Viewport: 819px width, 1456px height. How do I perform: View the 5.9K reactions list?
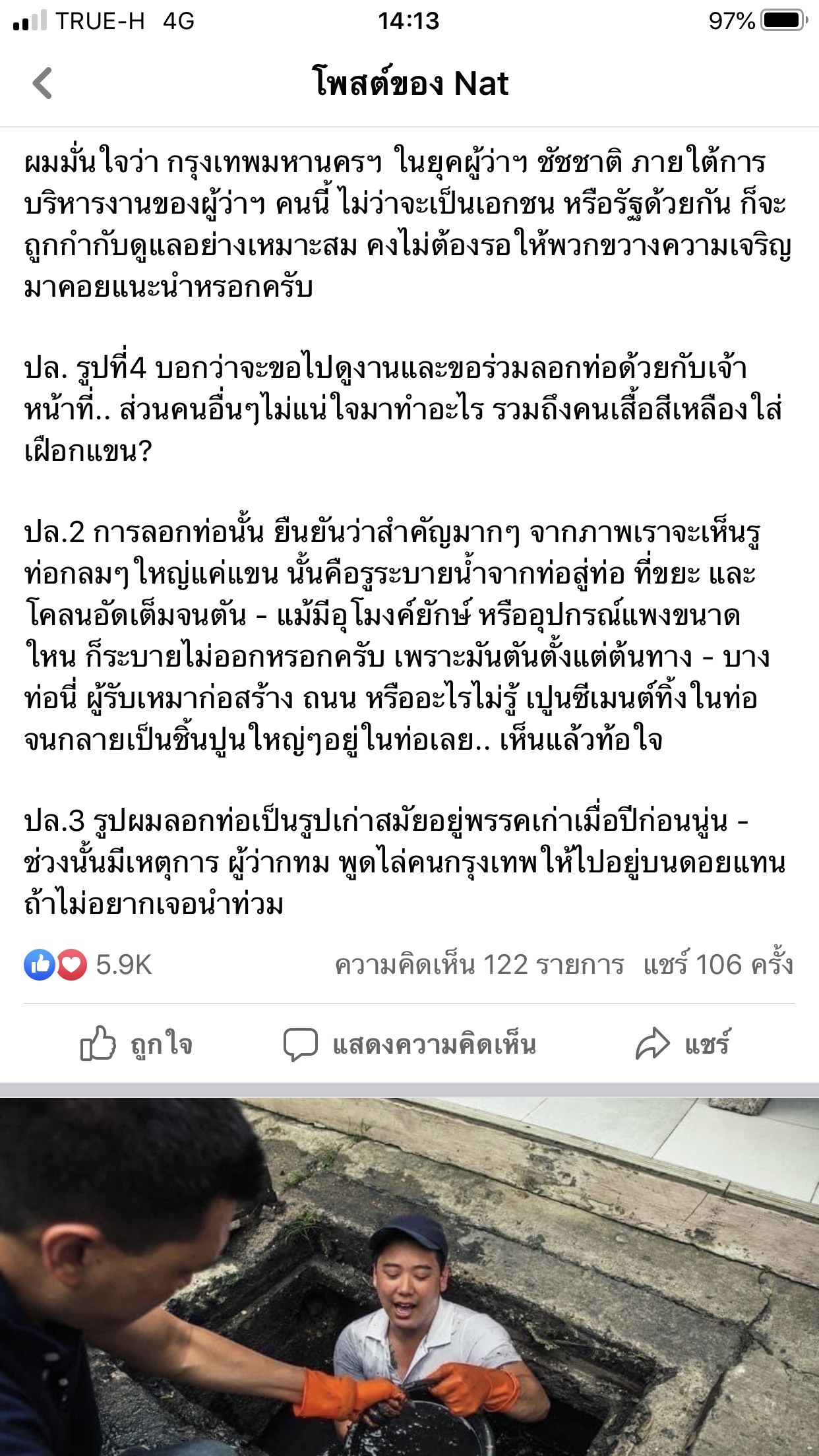(89, 965)
